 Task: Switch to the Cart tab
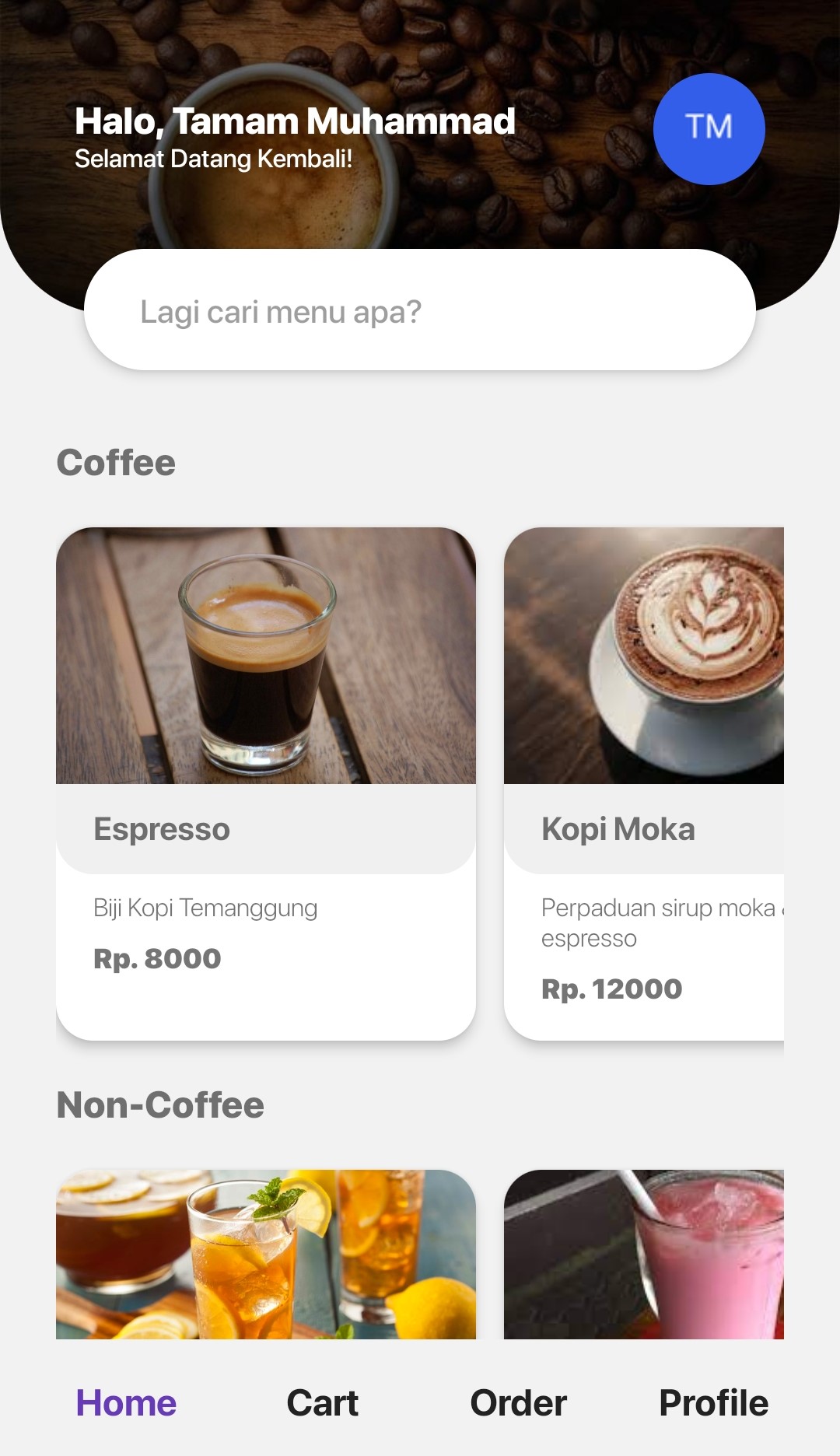(x=322, y=1403)
